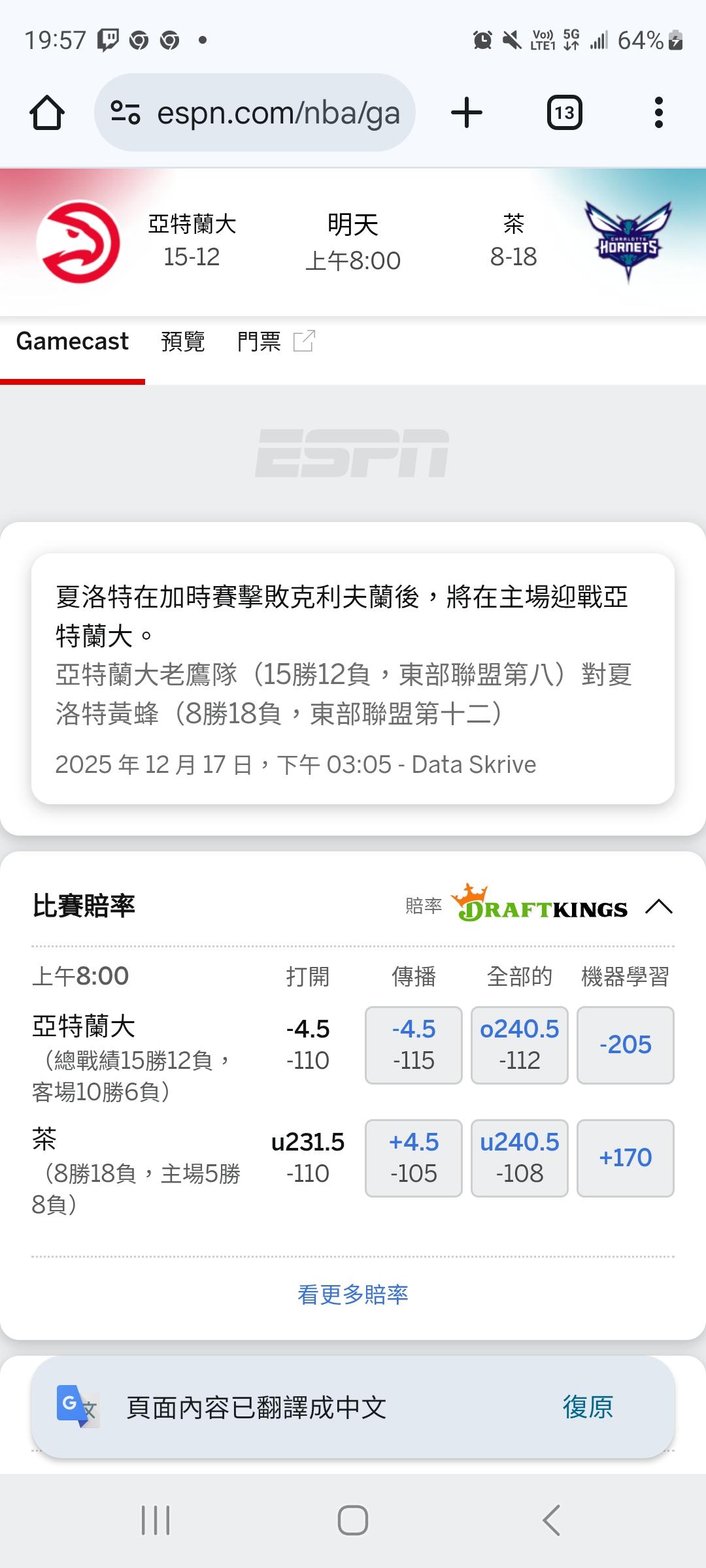Image resolution: width=706 pixels, height=1568 pixels.
Task: Open the Atlanta Hawks team logo
Action: pos(78,242)
